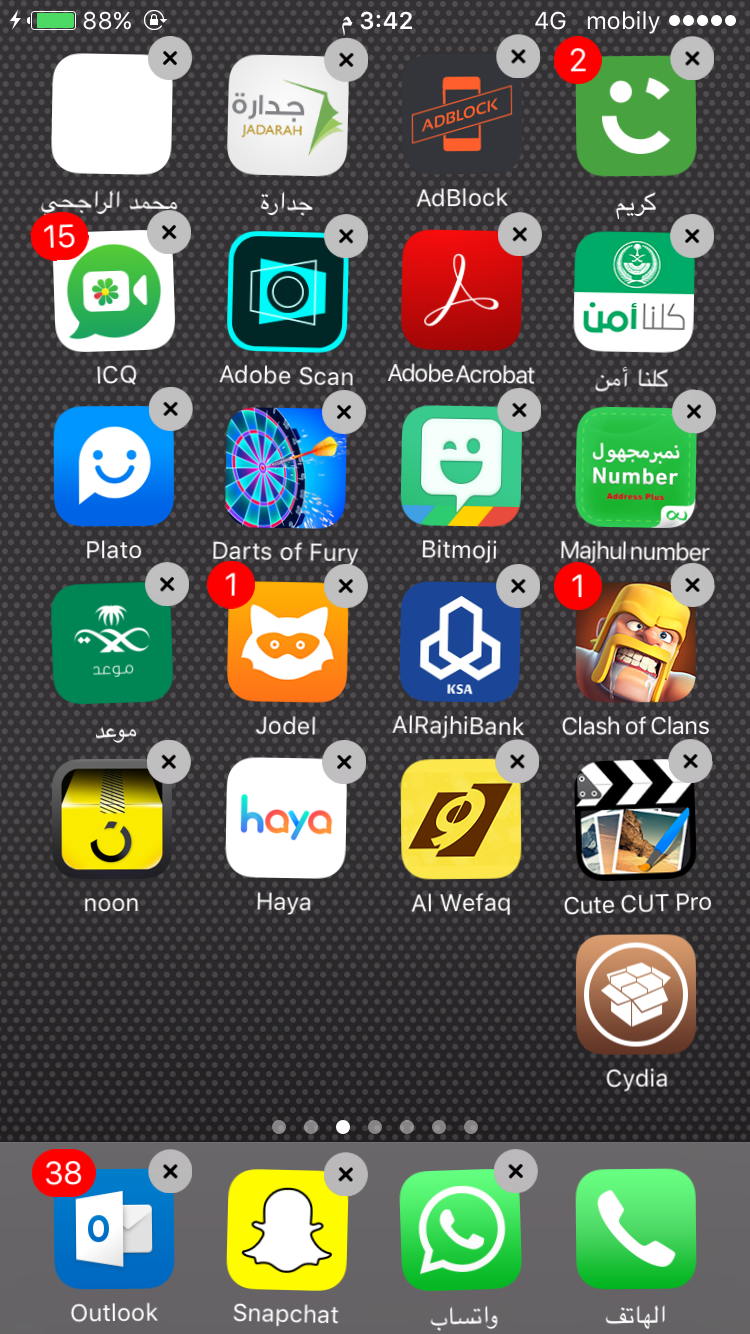The height and width of the screenshot is (1334, 750).
Task: Remove Clash of Clans using its X badge
Action: click(692, 585)
